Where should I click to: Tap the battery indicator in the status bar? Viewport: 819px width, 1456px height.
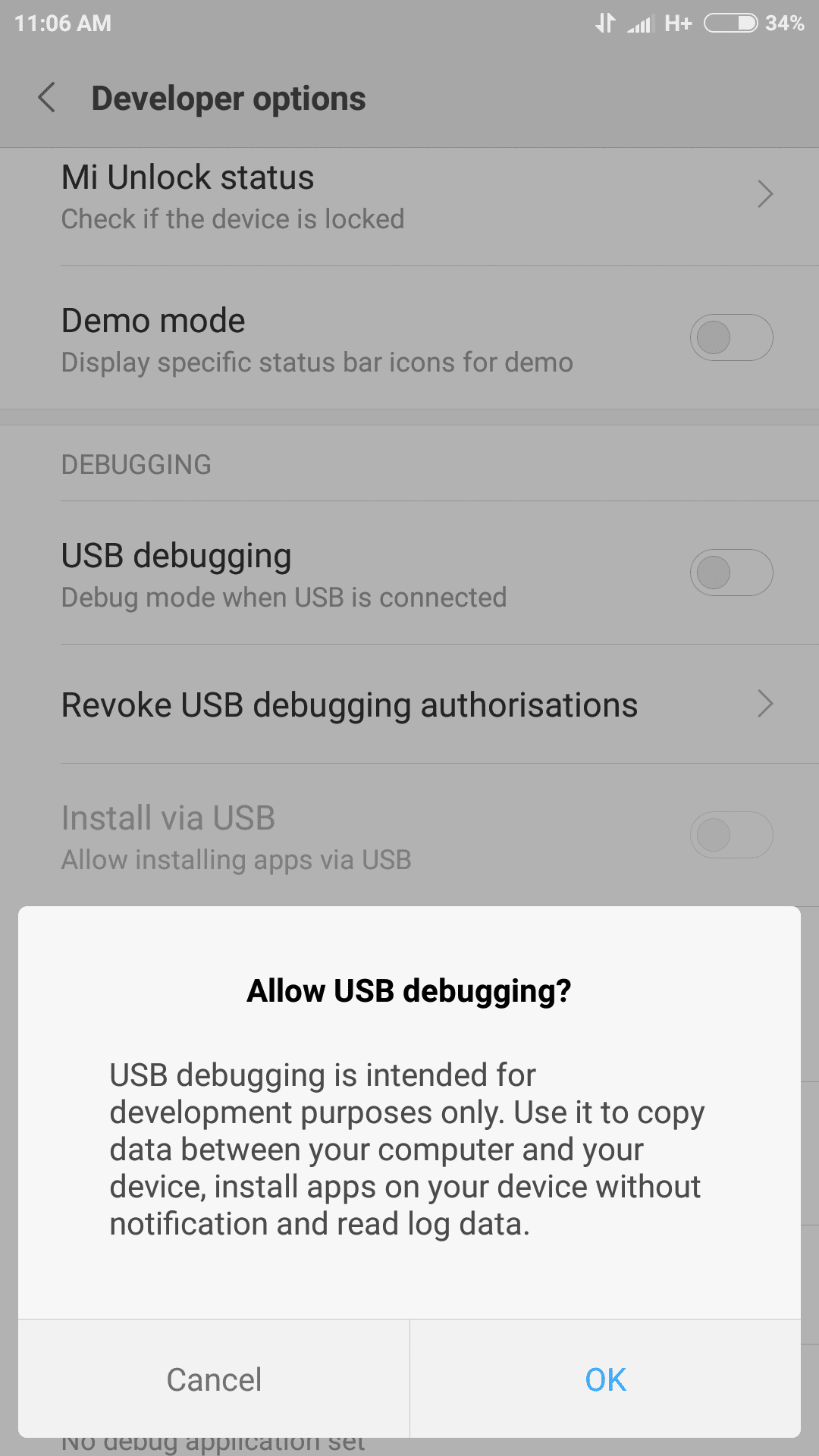pyautogui.click(x=730, y=23)
